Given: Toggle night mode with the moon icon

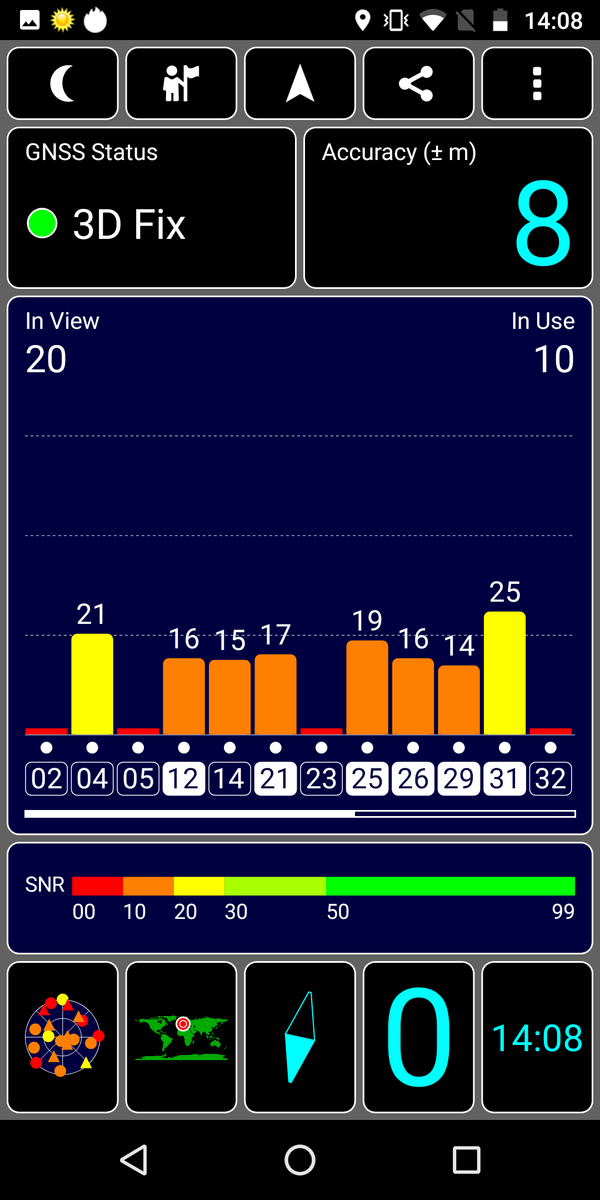Looking at the screenshot, I should (63, 84).
